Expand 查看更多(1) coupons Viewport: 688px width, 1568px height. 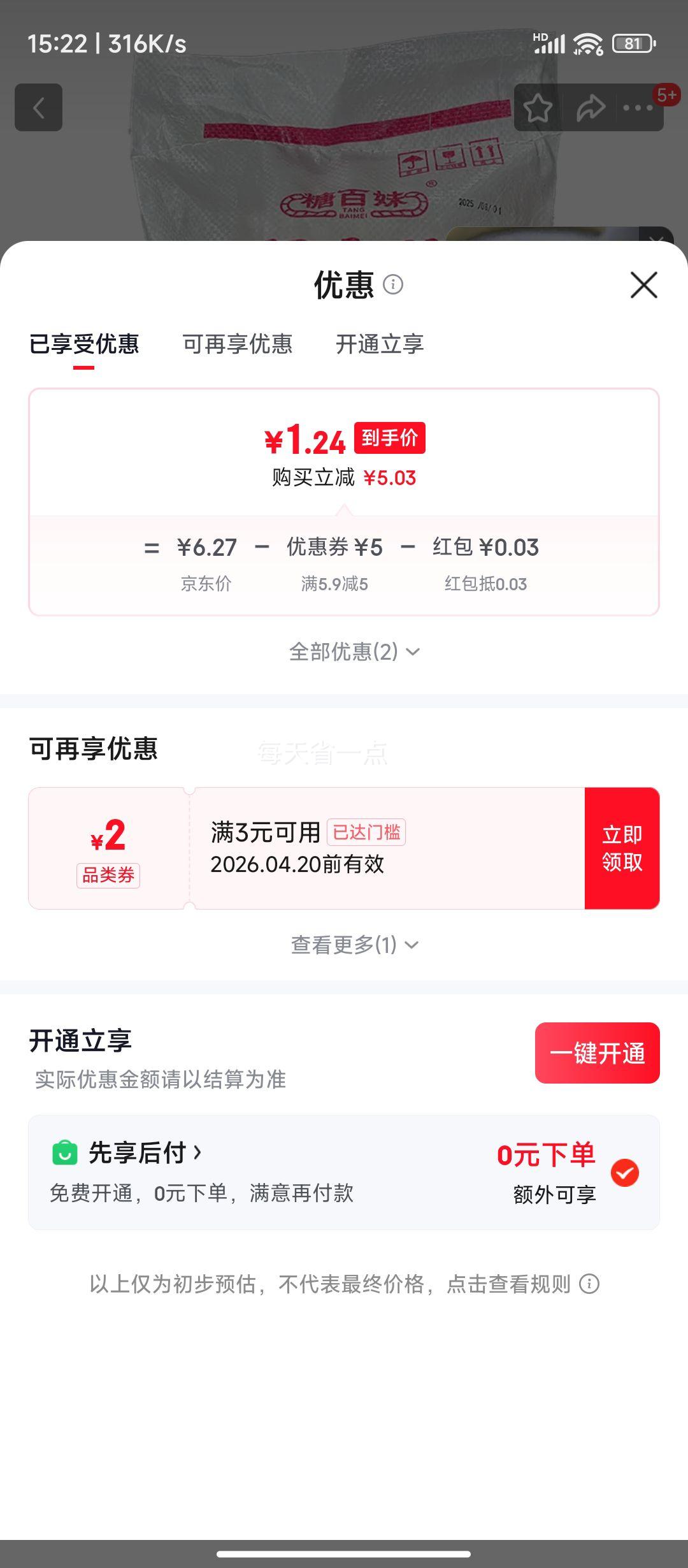tap(354, 945)
